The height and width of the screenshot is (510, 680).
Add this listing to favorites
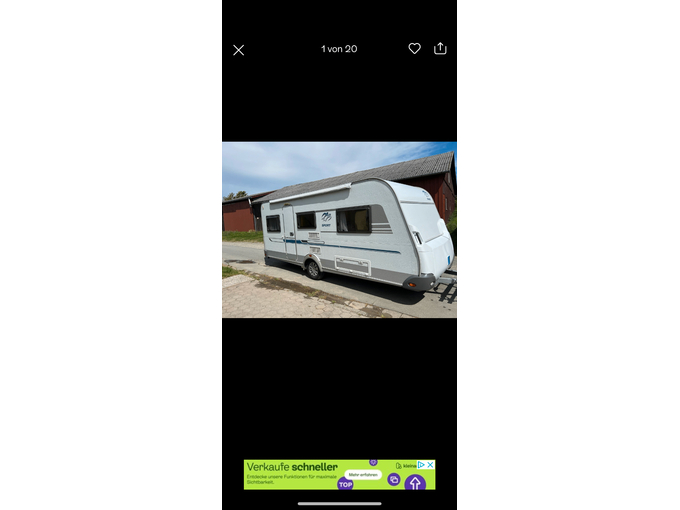(x=414, y=48)
